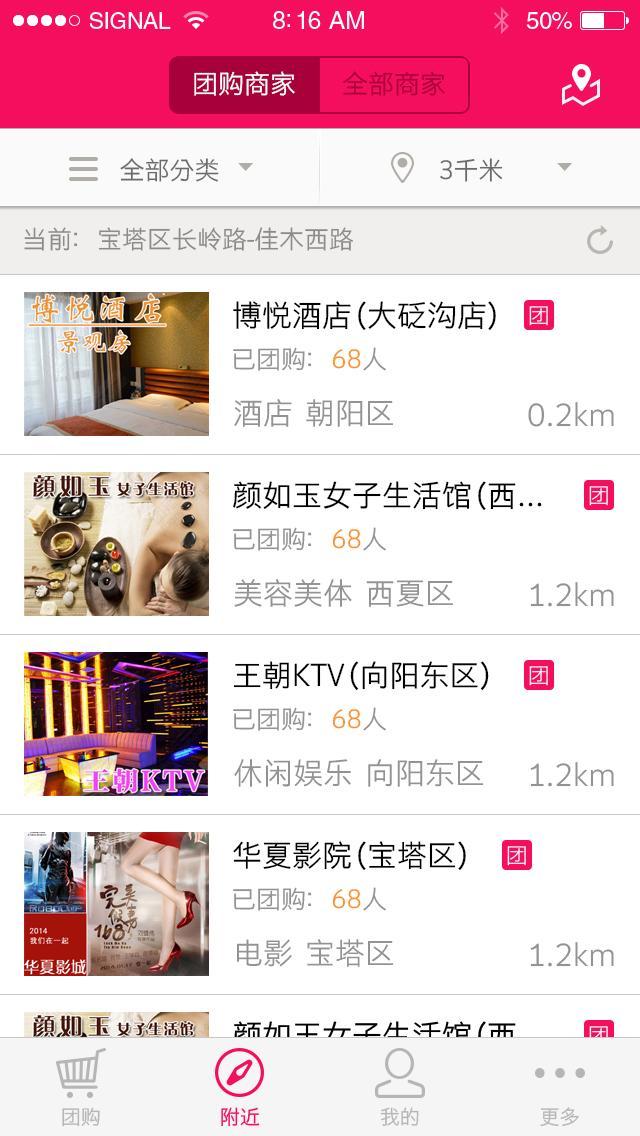Select the 附近 tab
Screen dimensions: 640x1136
tap(240, 1087)
